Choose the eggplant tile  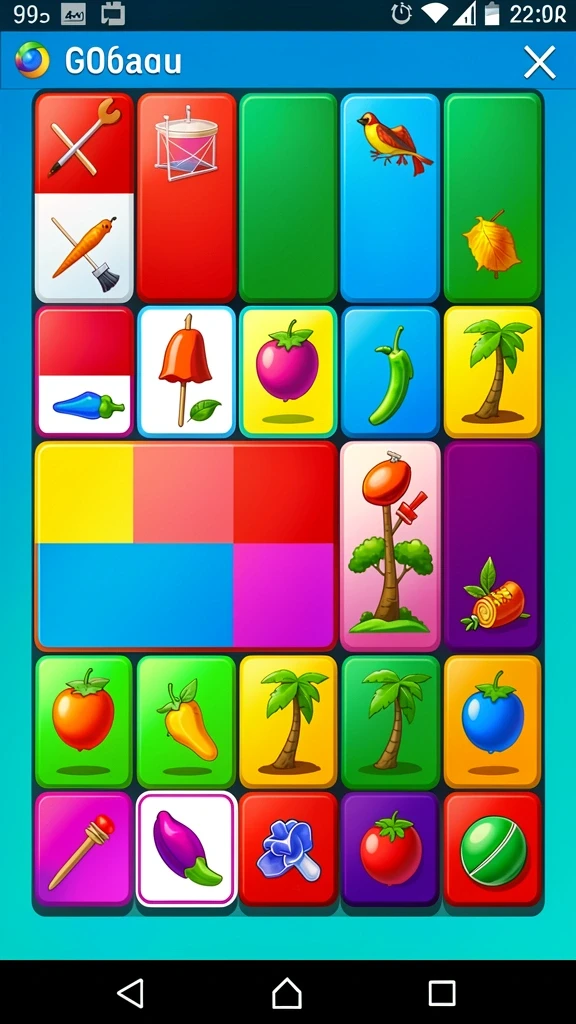coord(186,848)
